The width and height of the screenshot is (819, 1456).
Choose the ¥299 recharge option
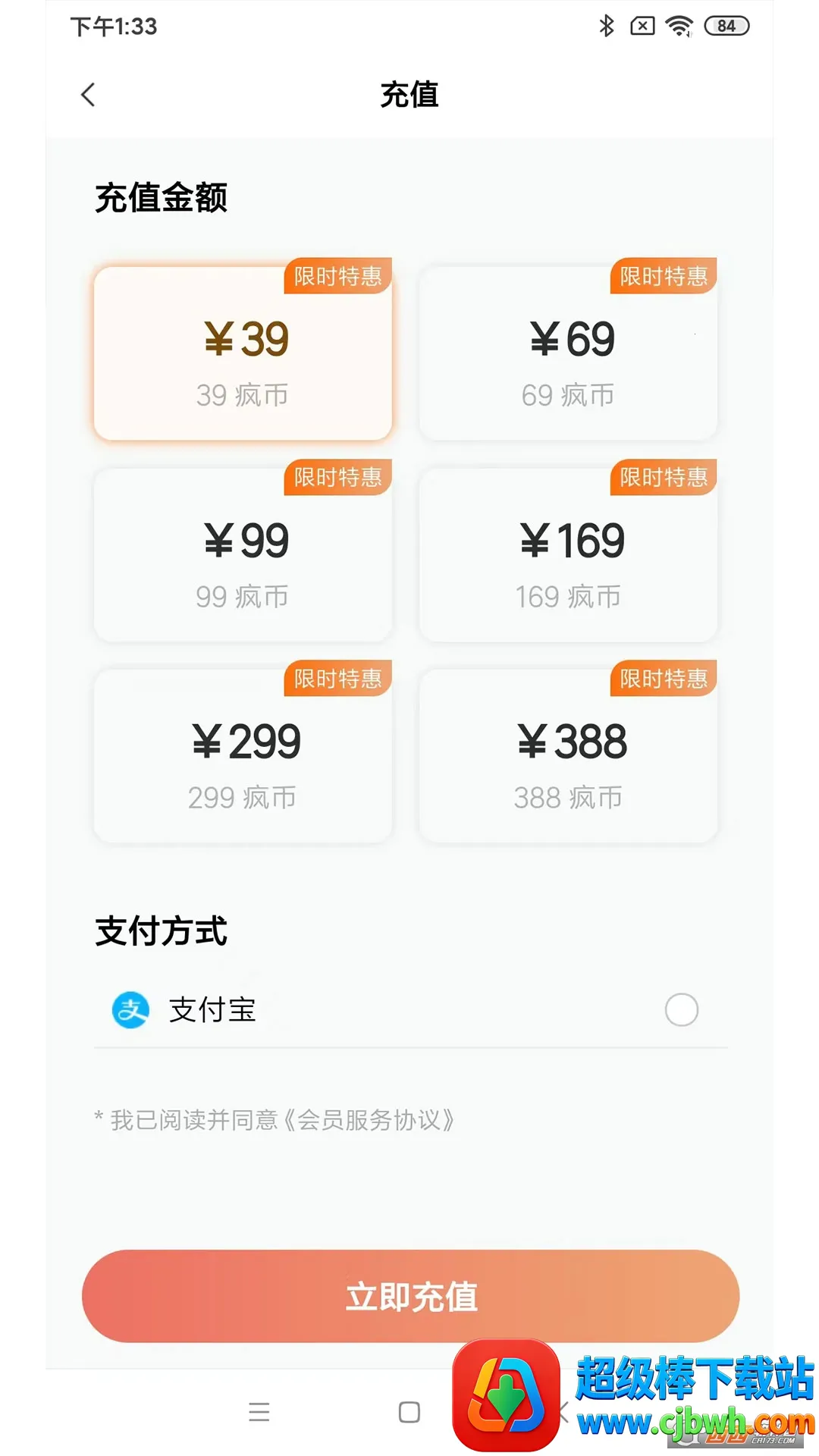pyautogui.click(x=243, y=756)
